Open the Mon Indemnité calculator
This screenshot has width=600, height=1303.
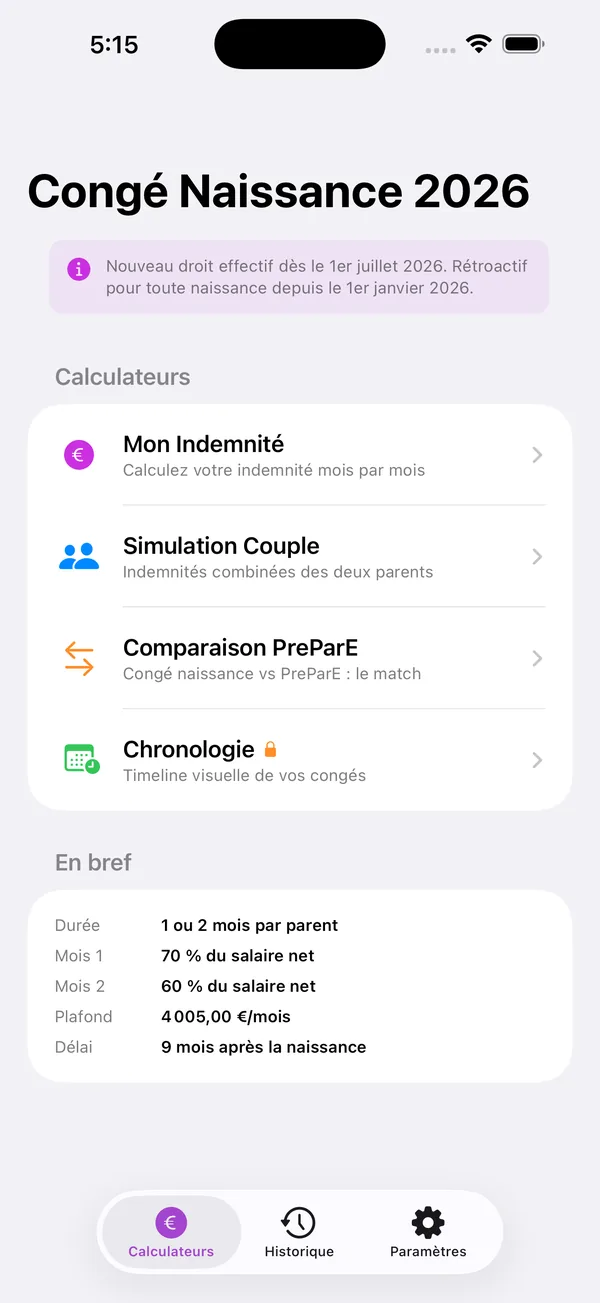(x=300, y=455)
